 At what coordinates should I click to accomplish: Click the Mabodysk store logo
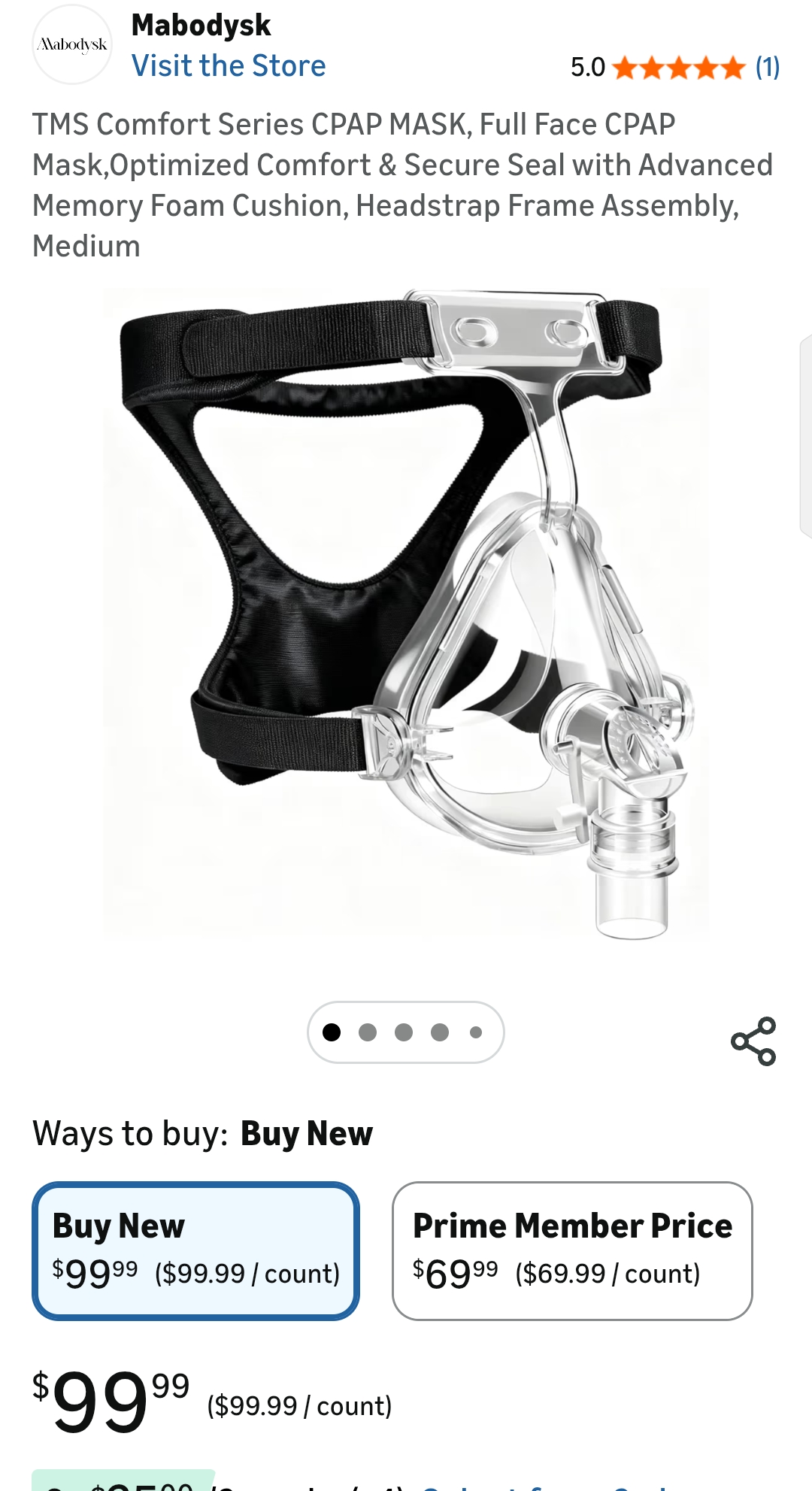(71, 44)
